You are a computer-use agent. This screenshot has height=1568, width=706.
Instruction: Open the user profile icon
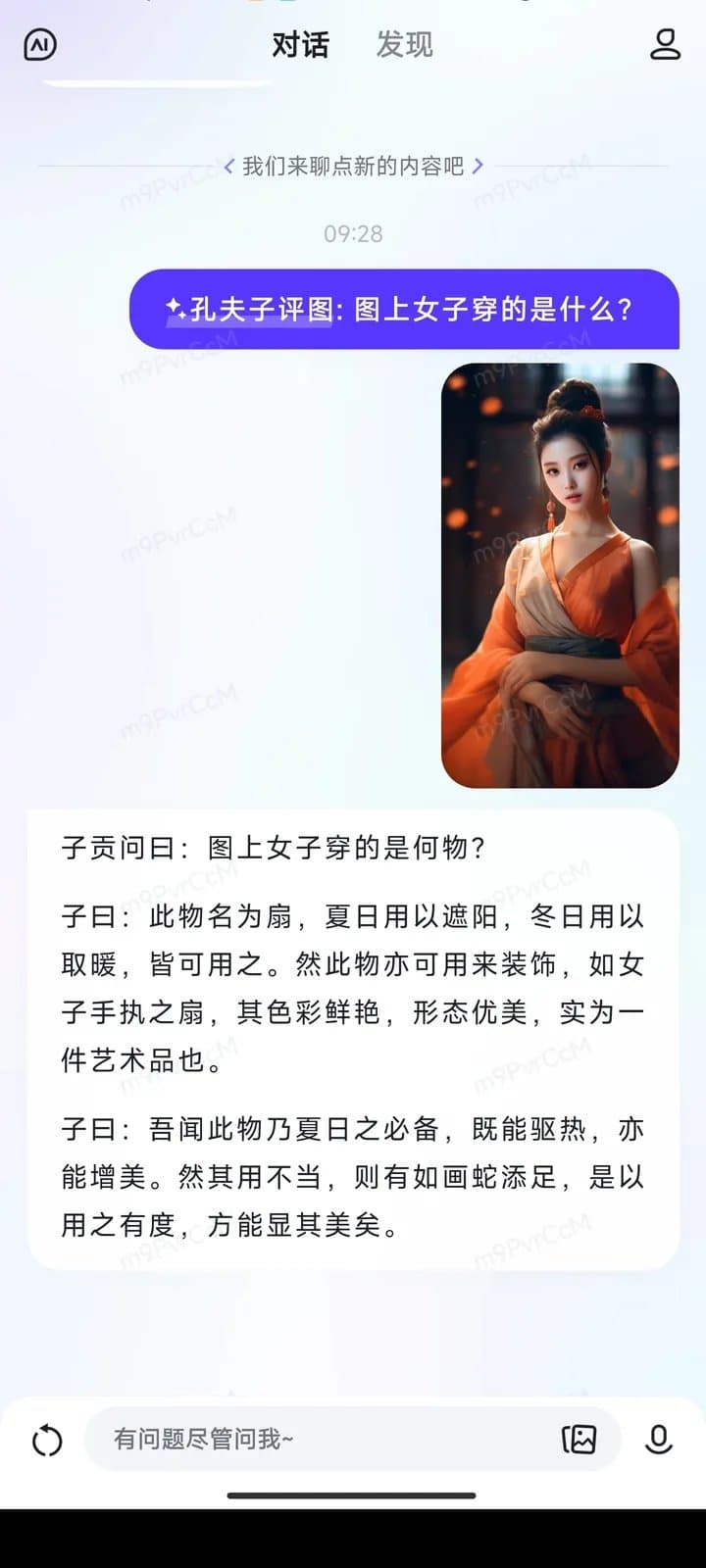[665, 44]
